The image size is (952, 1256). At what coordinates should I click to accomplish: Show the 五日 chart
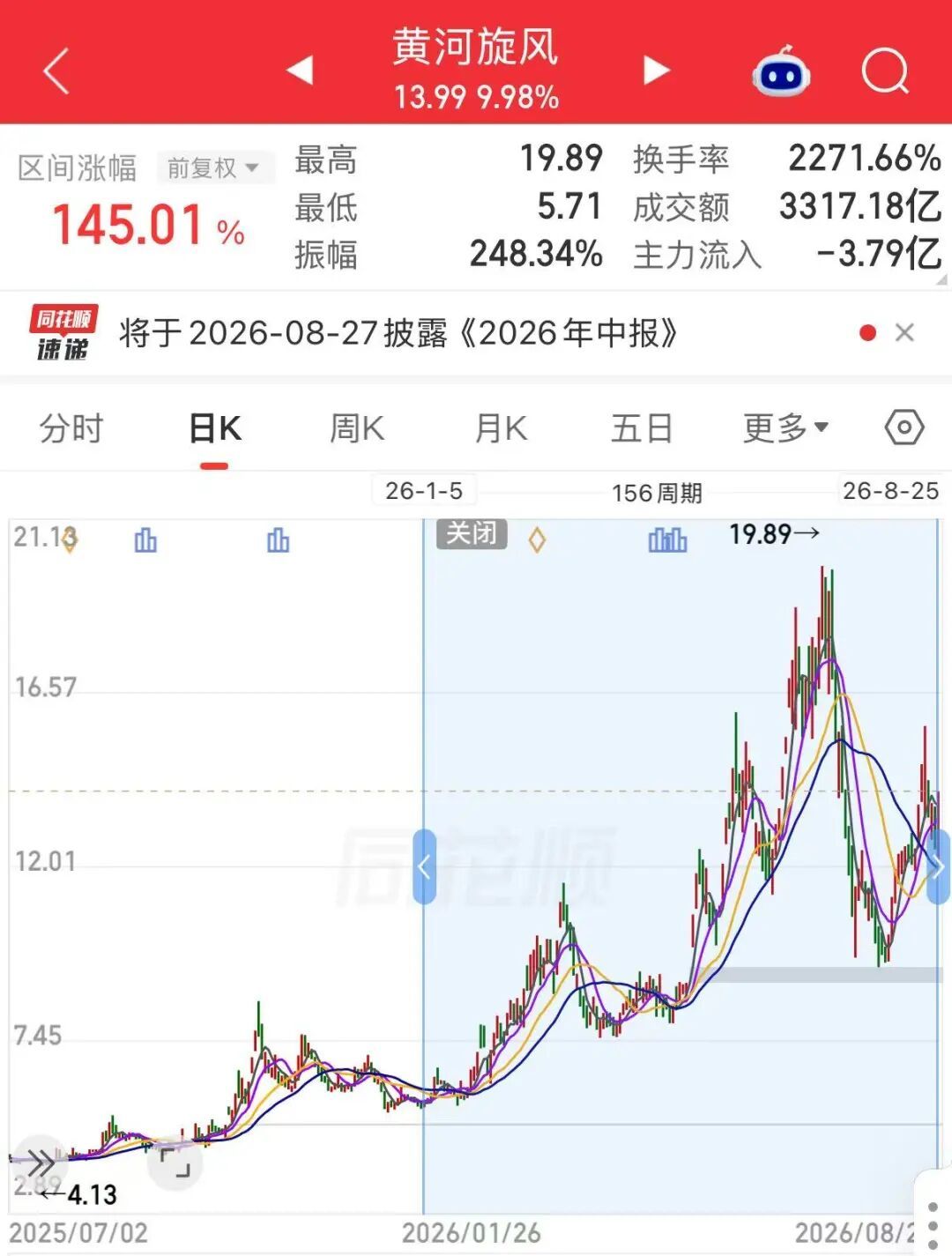[643, 428]
